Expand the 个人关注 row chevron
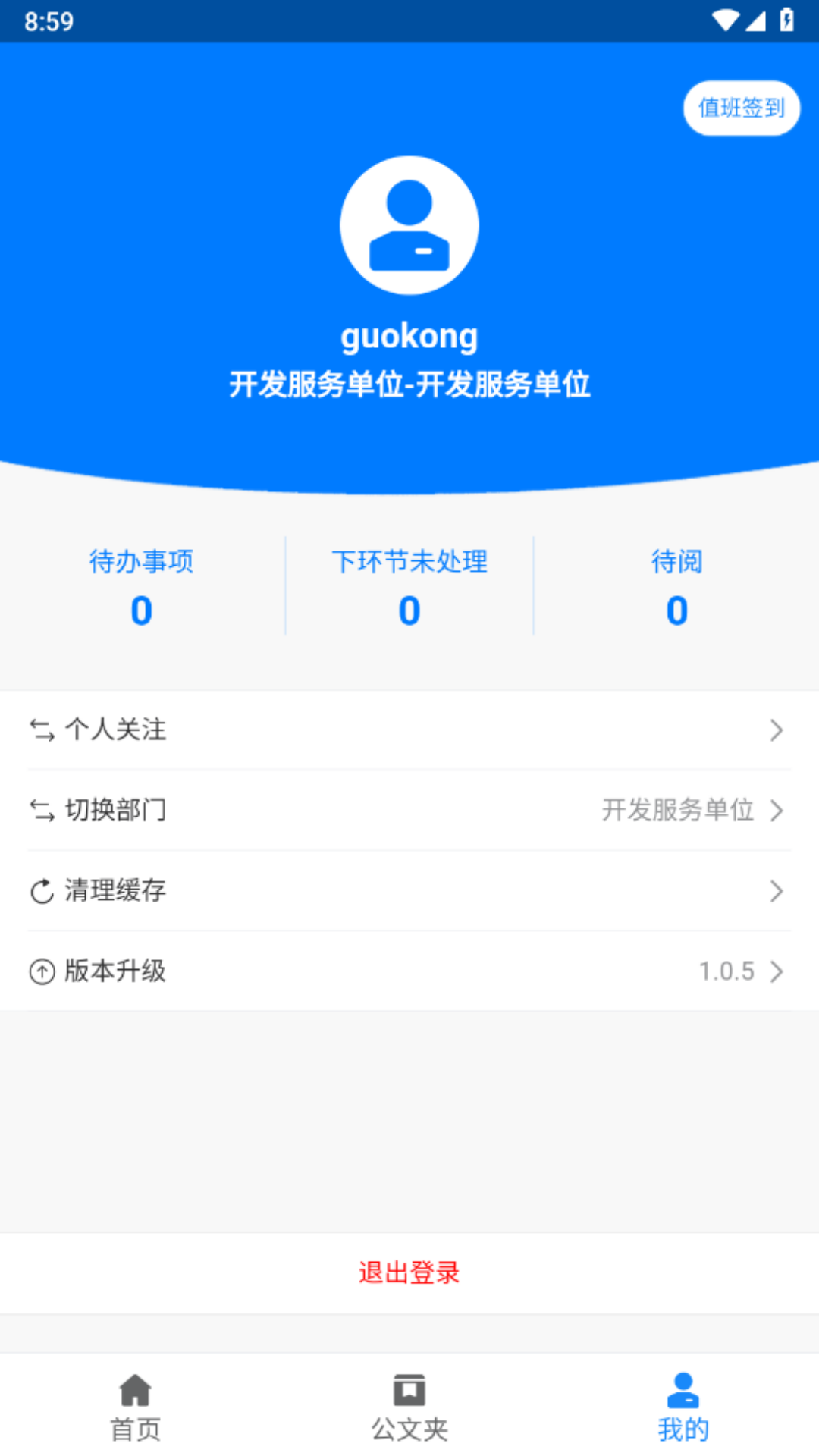 777,730
